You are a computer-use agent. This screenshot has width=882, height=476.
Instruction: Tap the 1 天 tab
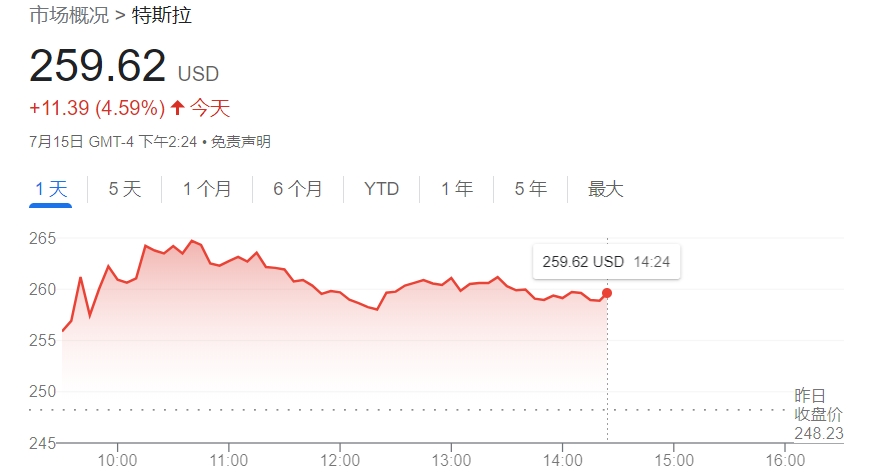click(x=51, y=189)
